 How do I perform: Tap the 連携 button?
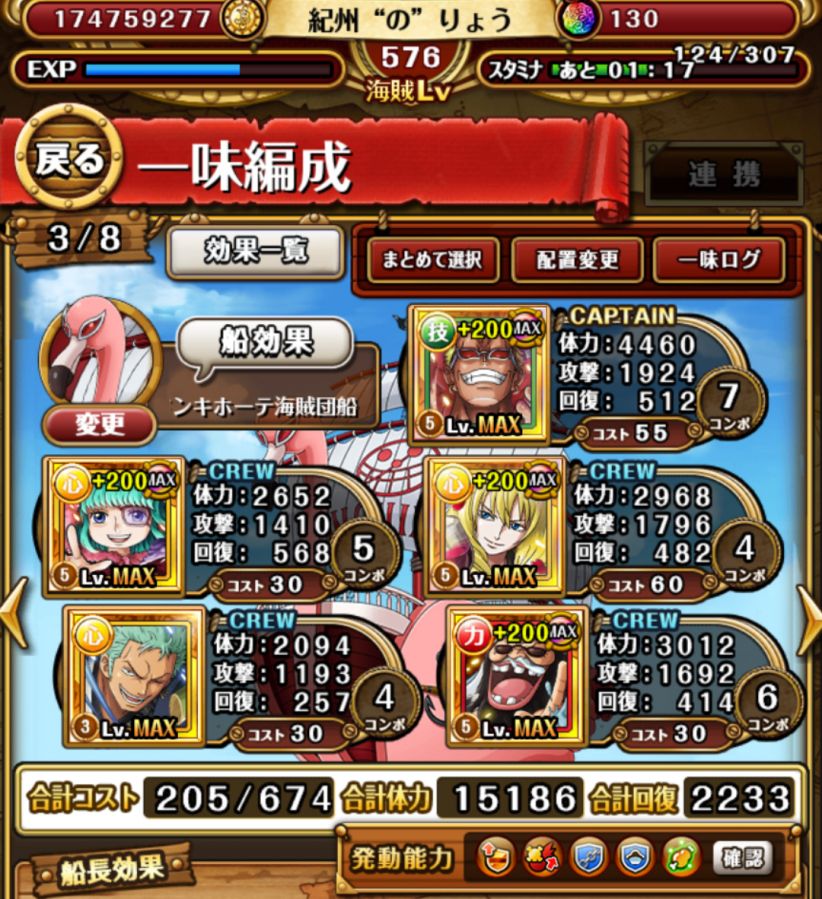pyautogui.click(x=723, y=174)
